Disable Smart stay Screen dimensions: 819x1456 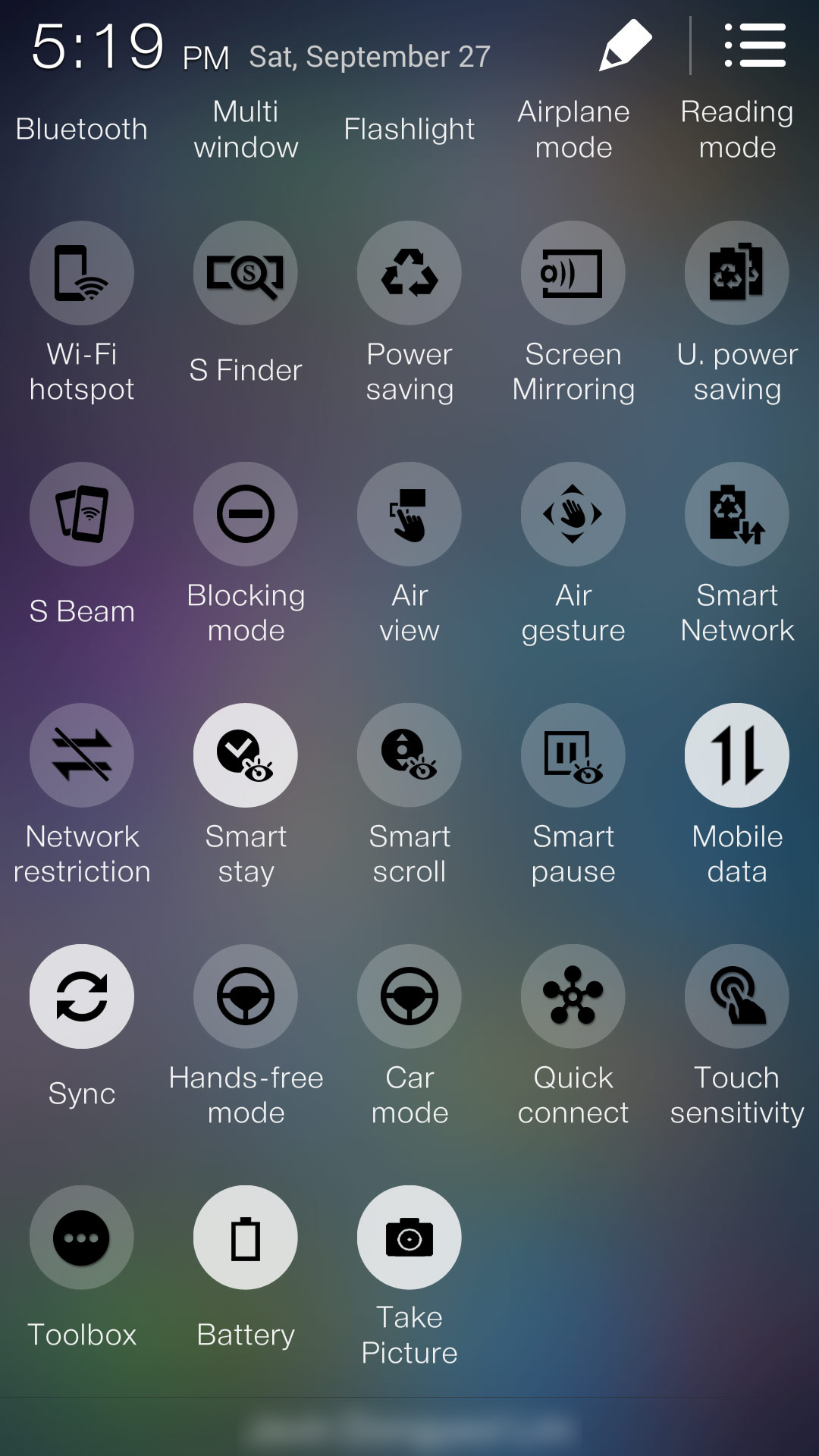(246, 755)
